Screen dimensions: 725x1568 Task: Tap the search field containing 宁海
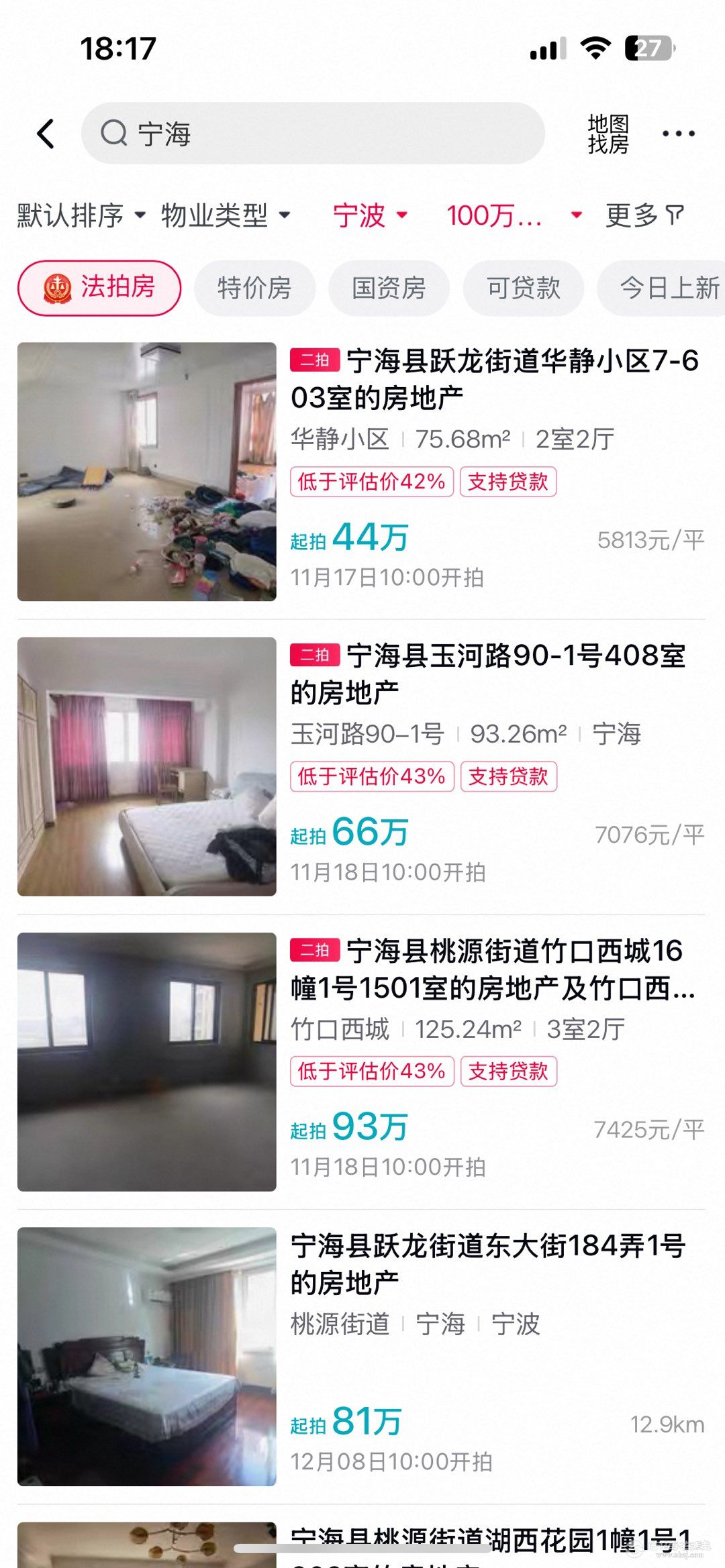click(x=312, y=134)
